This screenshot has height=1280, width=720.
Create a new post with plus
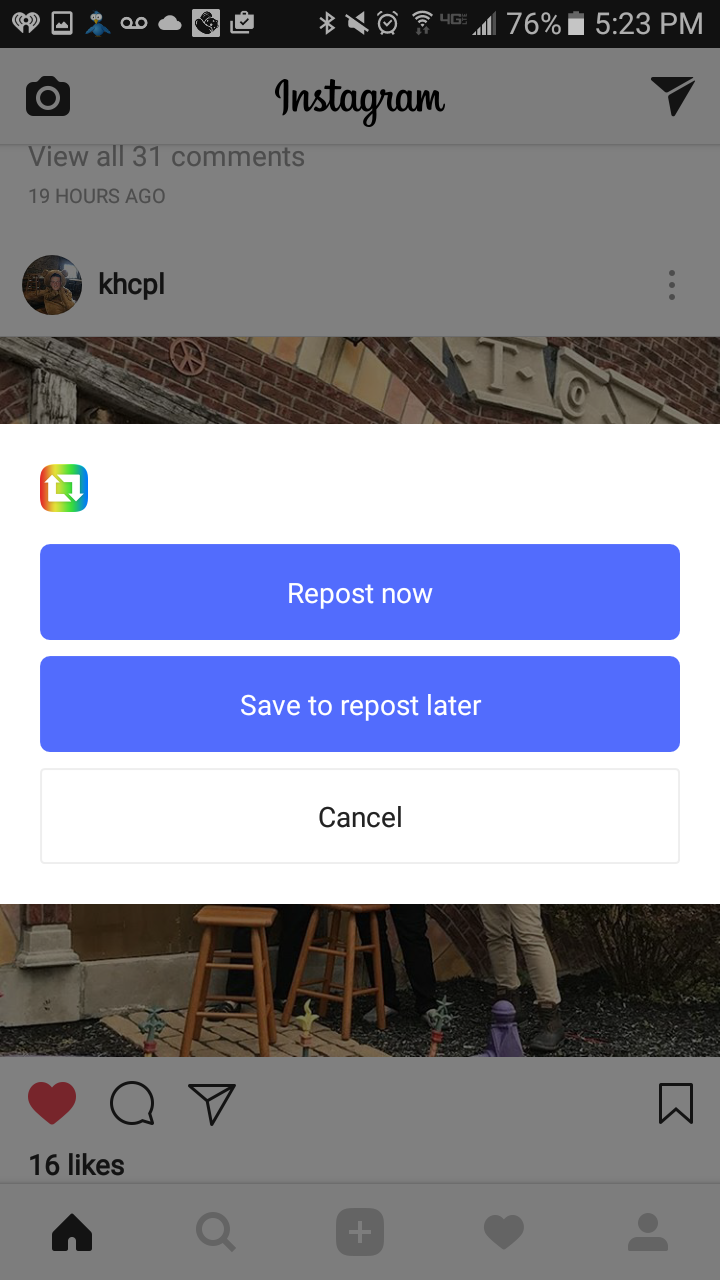pos(360,1232)
